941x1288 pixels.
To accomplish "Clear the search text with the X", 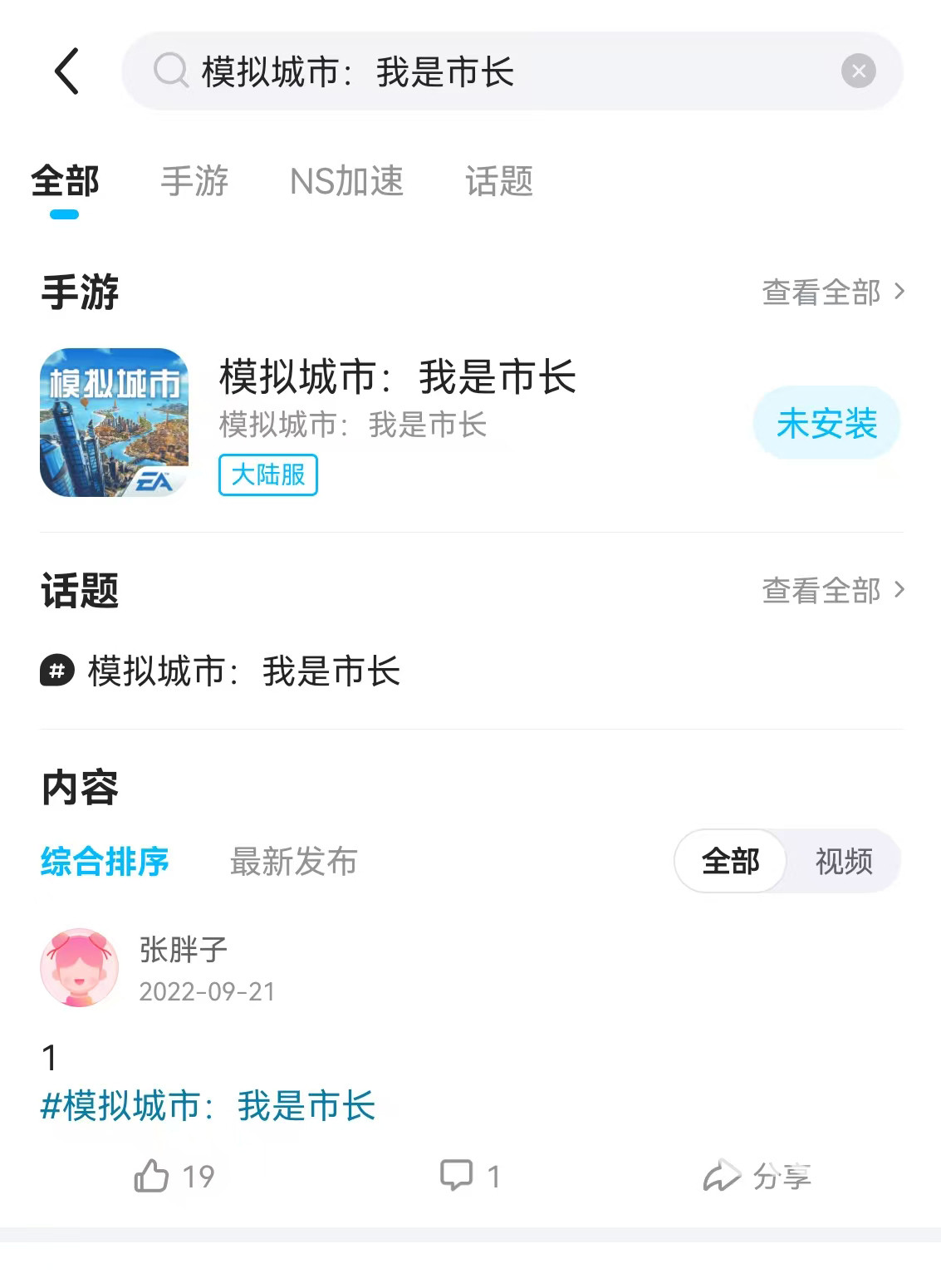I will 858,71.
